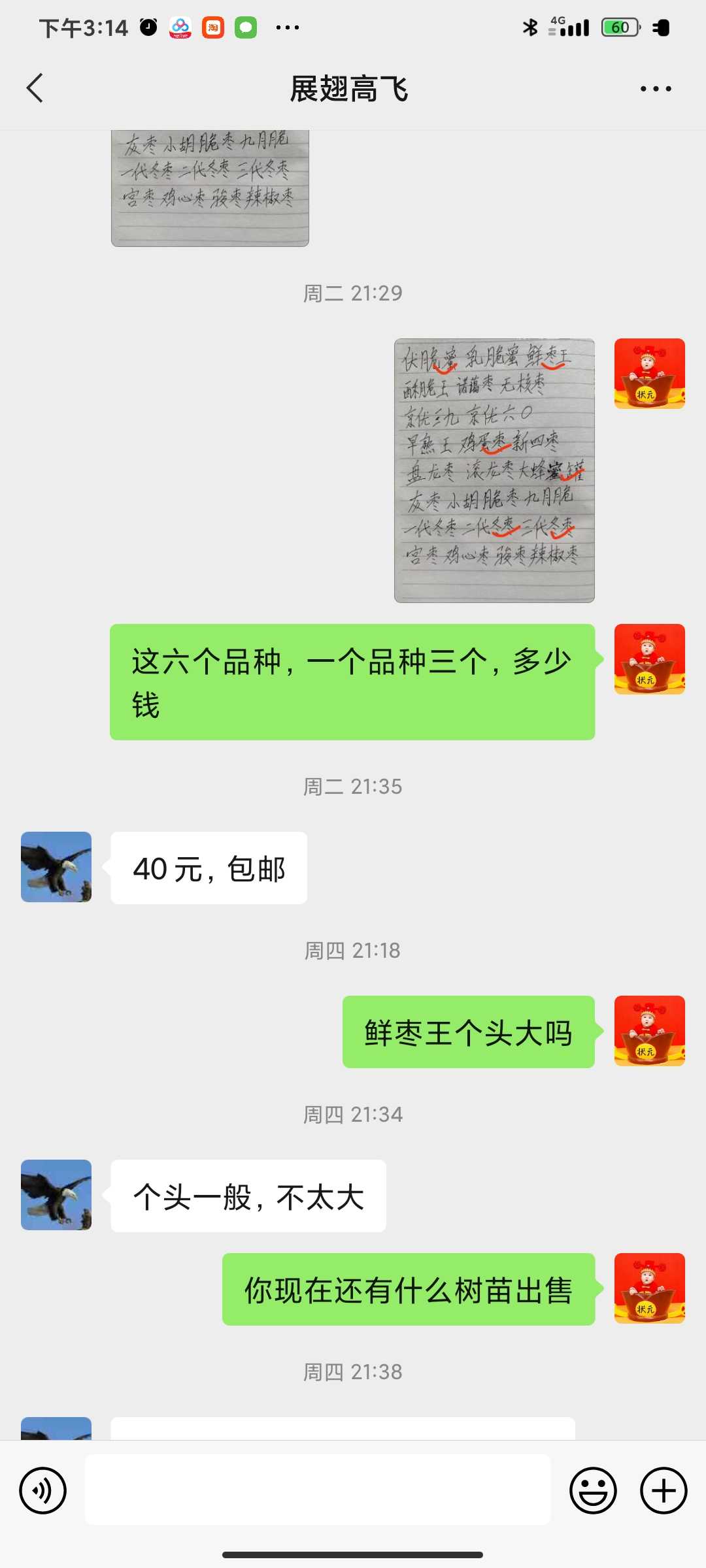Open the plus attachment menu
This screenshot has height=1568, width=706.
tap(664, 1490)
